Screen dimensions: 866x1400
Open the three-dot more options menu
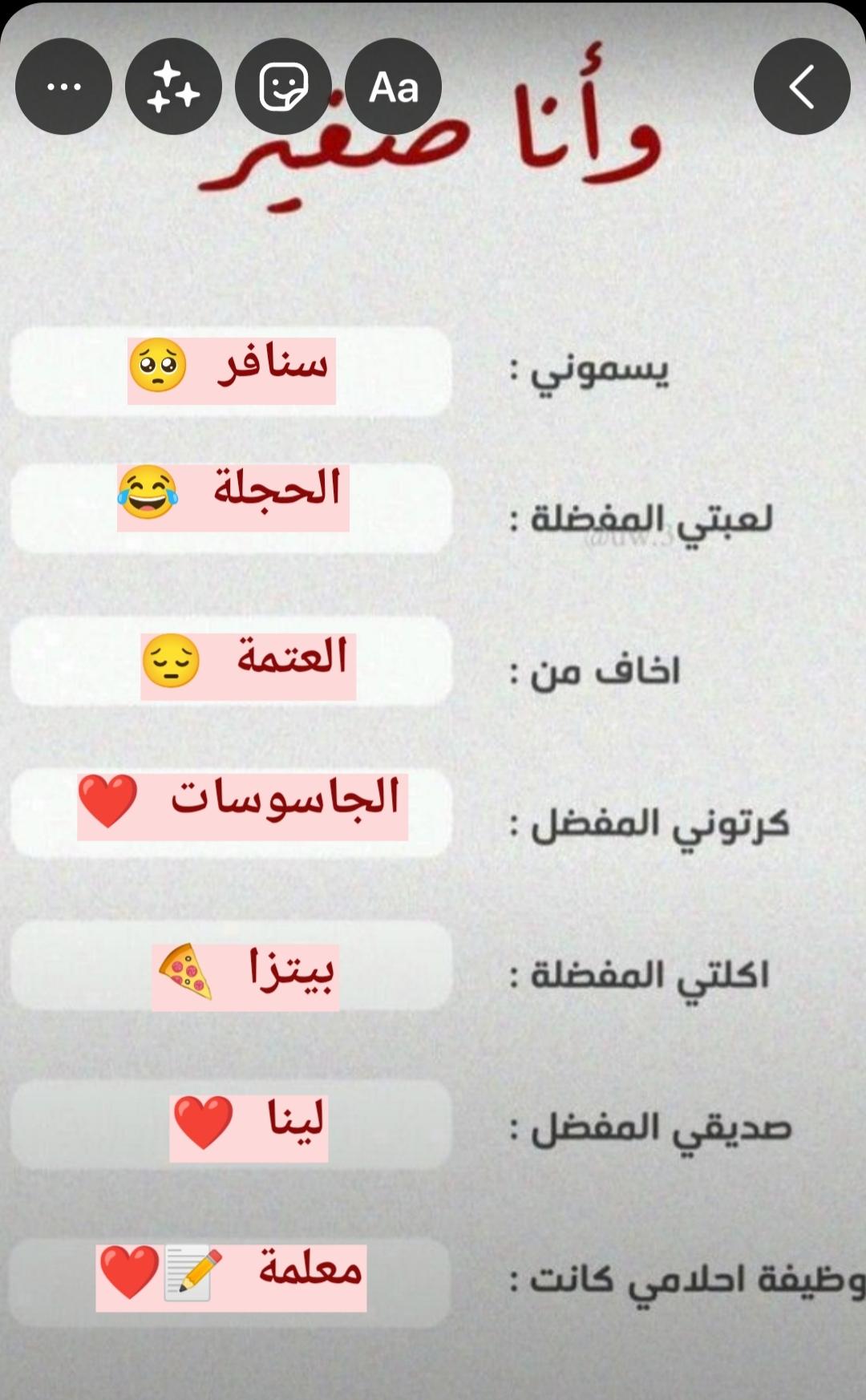63,87
